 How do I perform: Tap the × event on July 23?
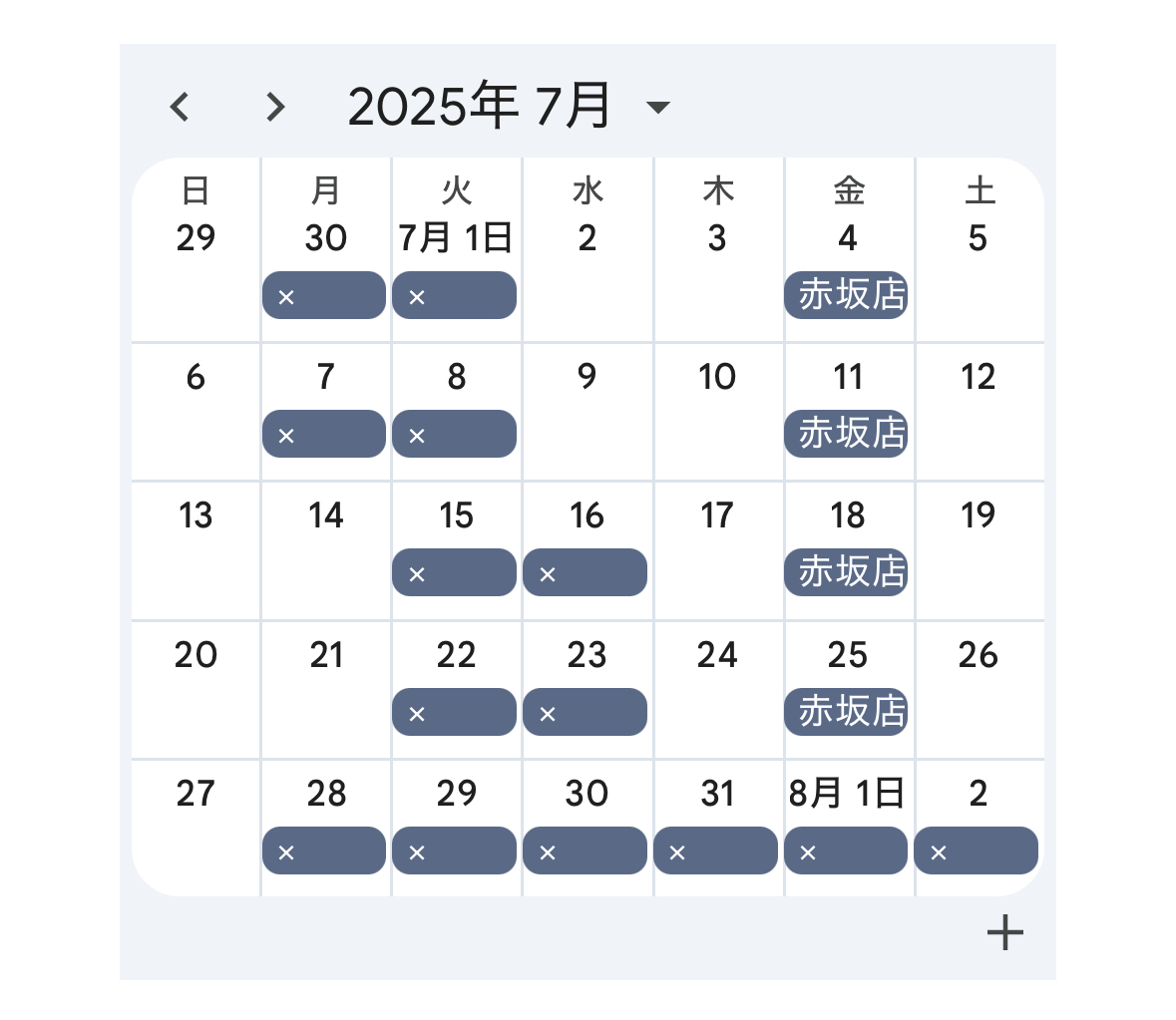586,712
